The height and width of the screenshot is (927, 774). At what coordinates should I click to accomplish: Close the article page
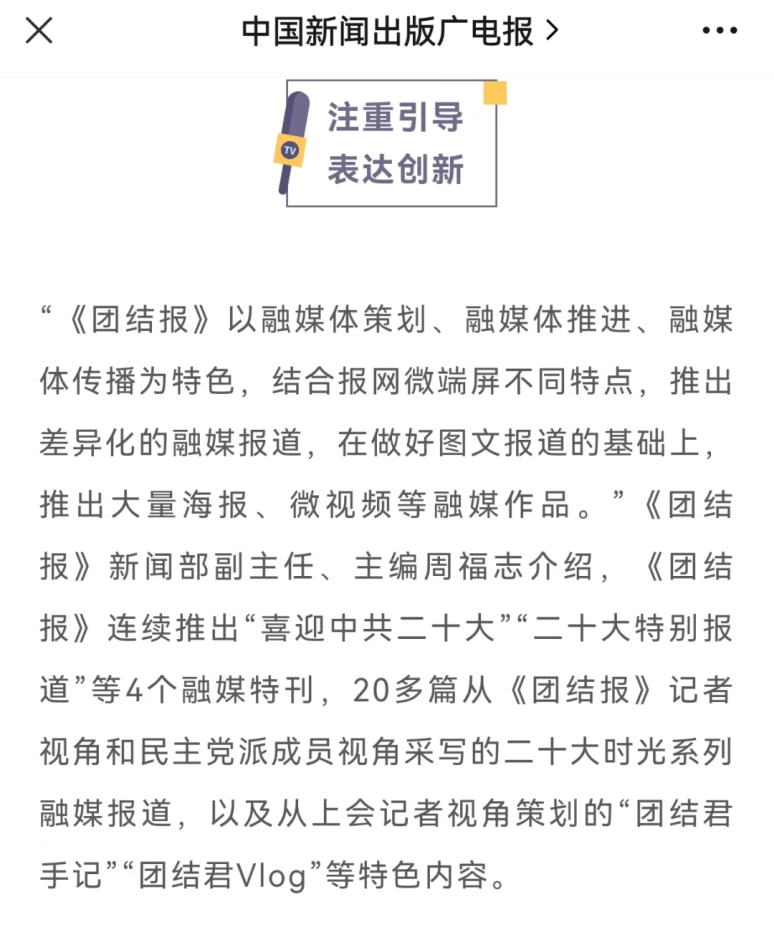coord(39,31)
